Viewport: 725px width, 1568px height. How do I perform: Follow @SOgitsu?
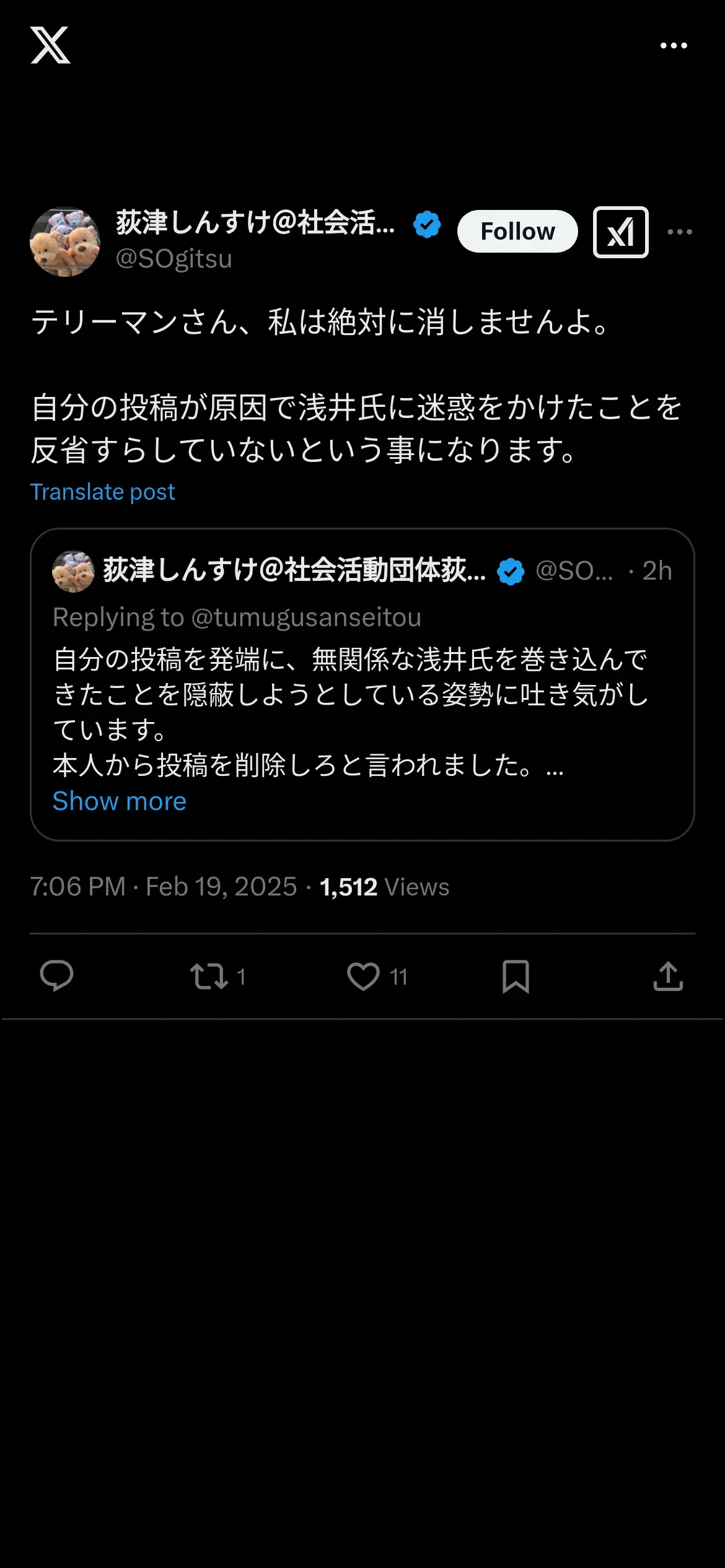tap(517, 232)
